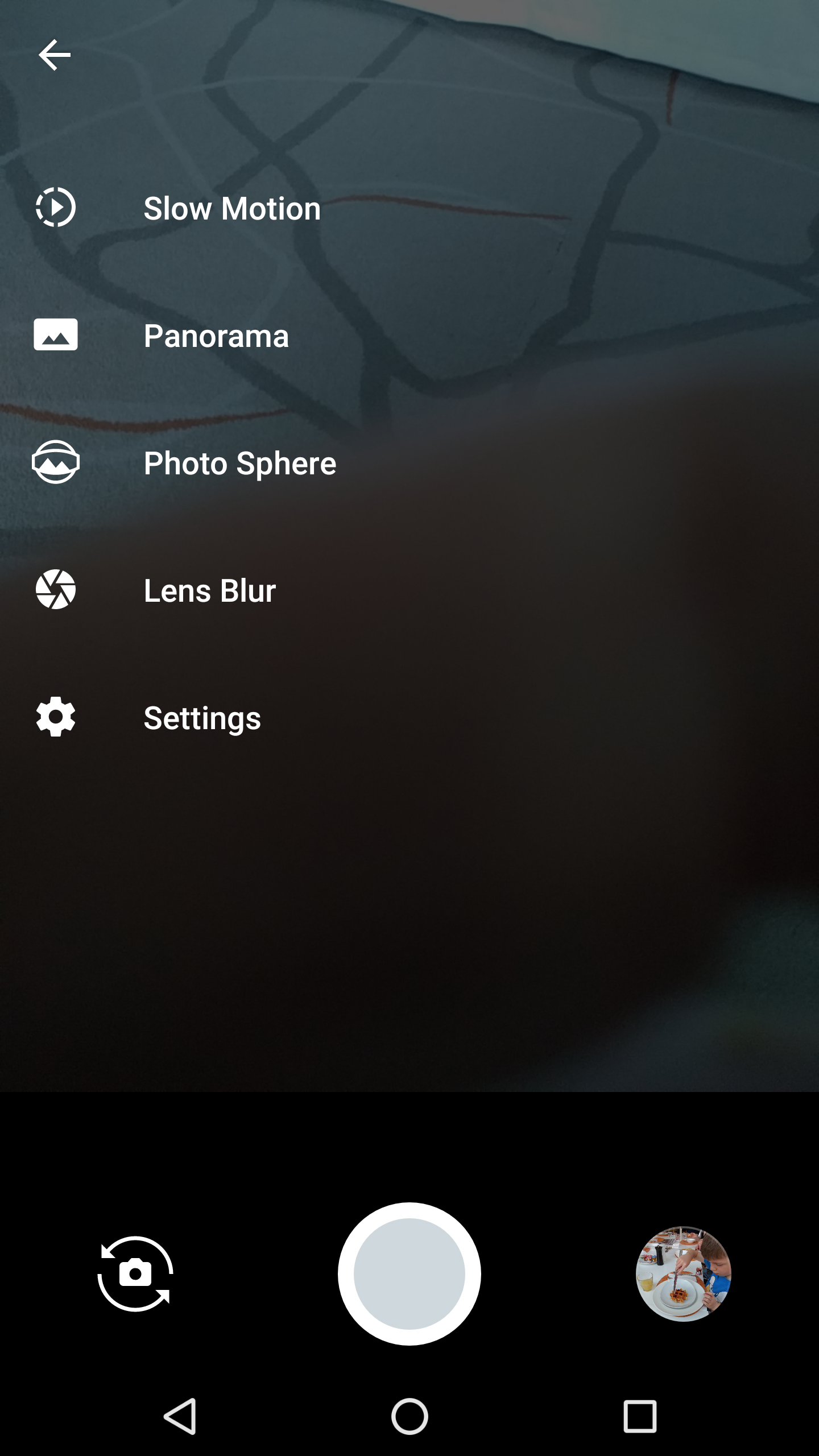Select Slow Motion mode
This screenshot has width=819, height=1456.
(409, 208)
